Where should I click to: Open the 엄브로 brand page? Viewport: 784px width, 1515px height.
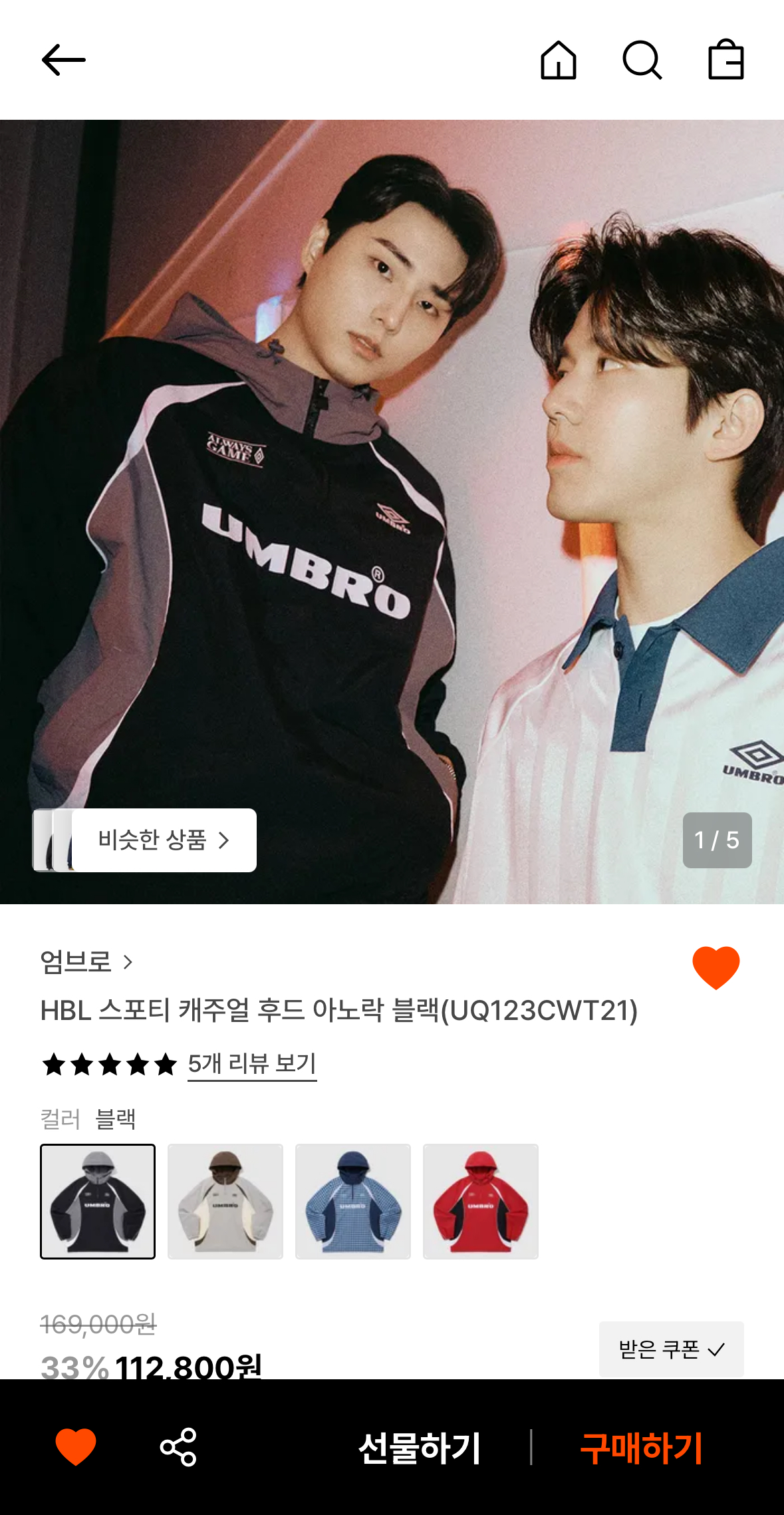click(x=86, y=961)
